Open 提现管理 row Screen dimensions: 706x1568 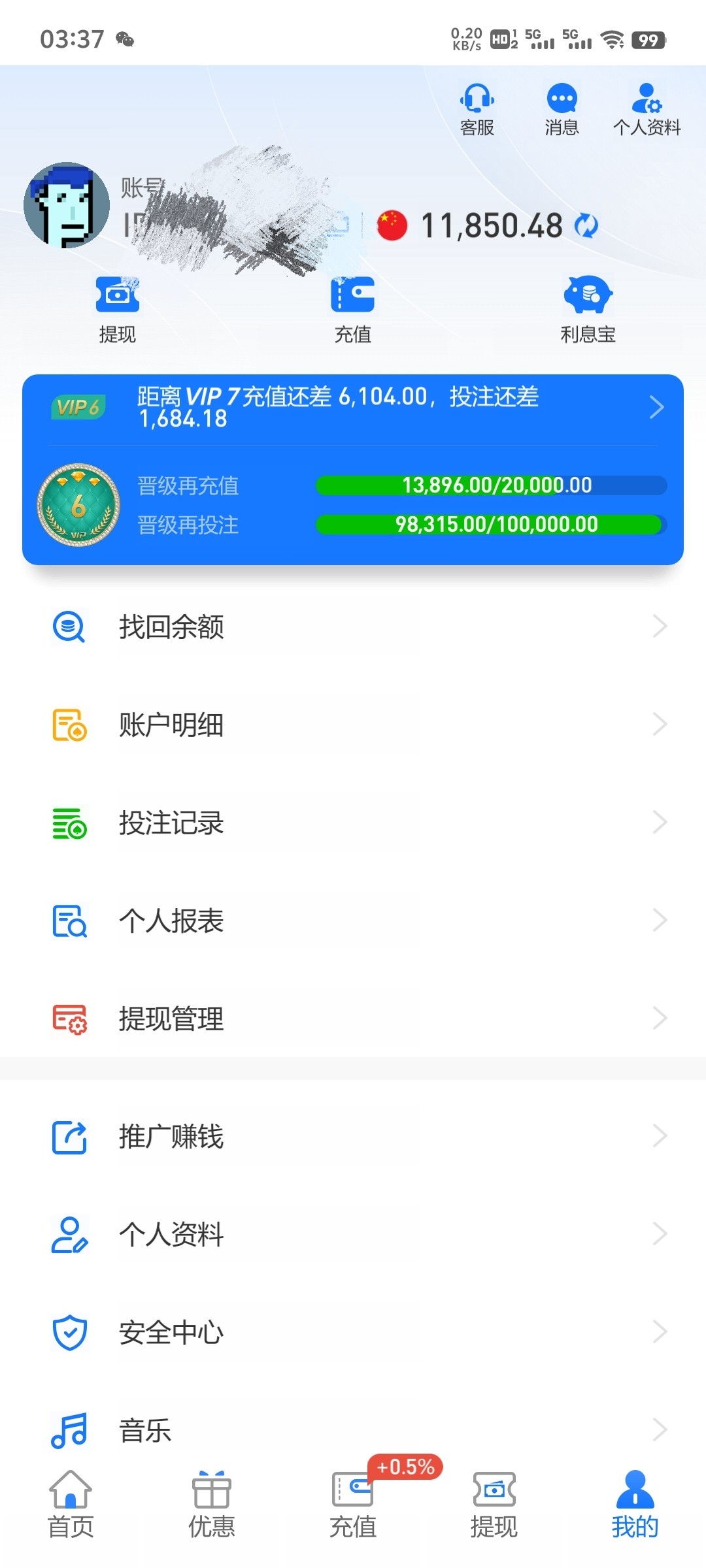coord(353,1019)
